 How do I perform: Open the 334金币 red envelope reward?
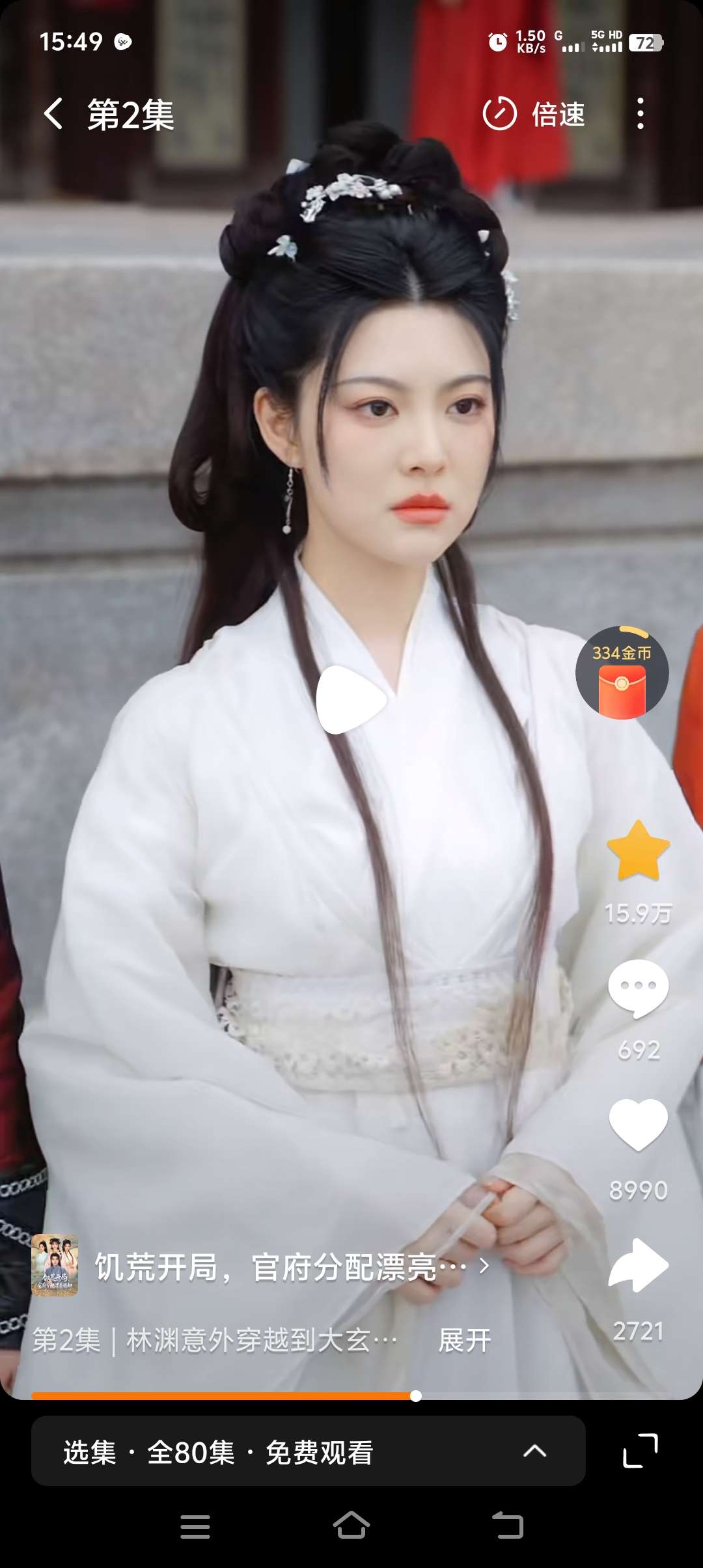622,674
